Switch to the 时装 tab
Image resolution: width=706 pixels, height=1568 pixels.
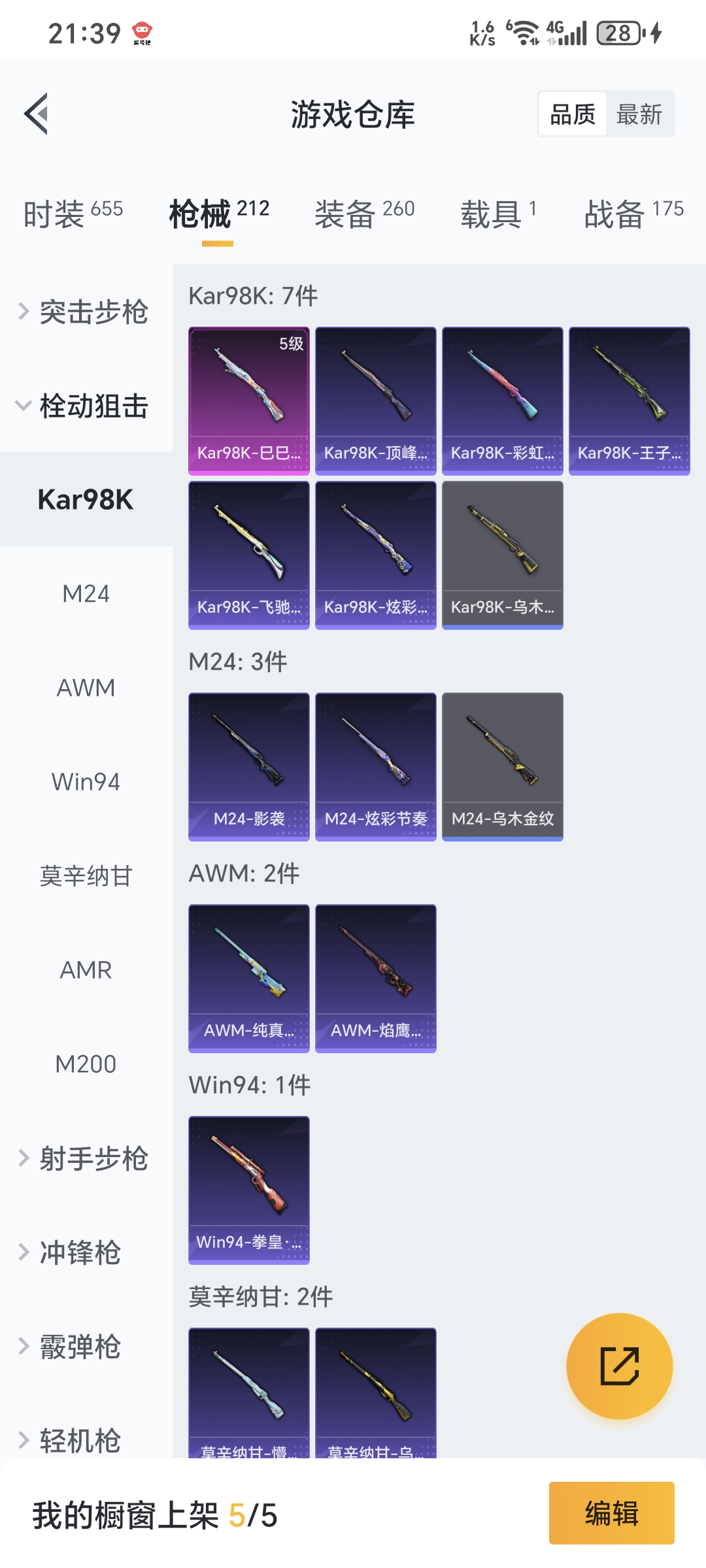[x=73, y=214]
